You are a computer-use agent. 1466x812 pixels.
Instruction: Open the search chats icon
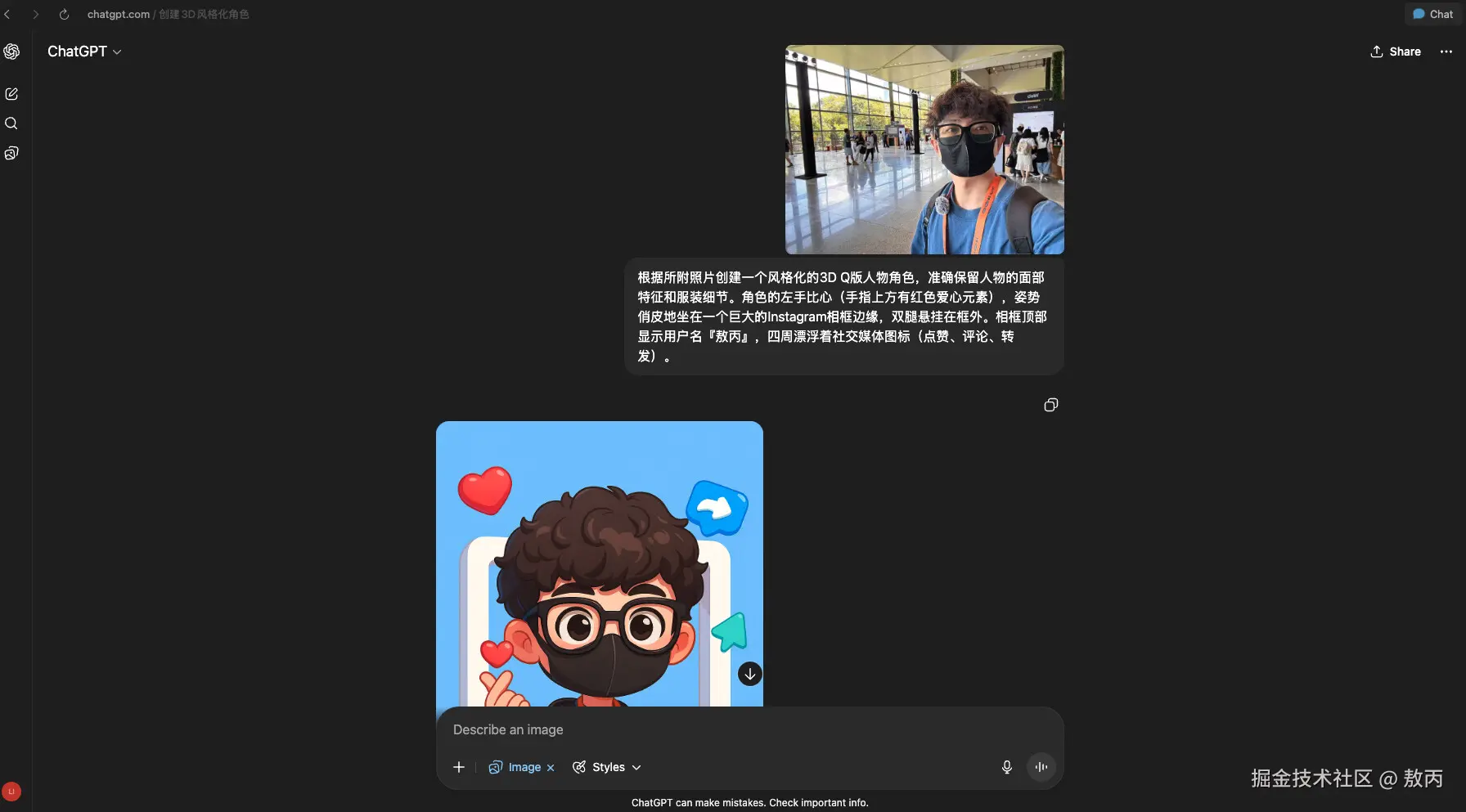point(11,123)
